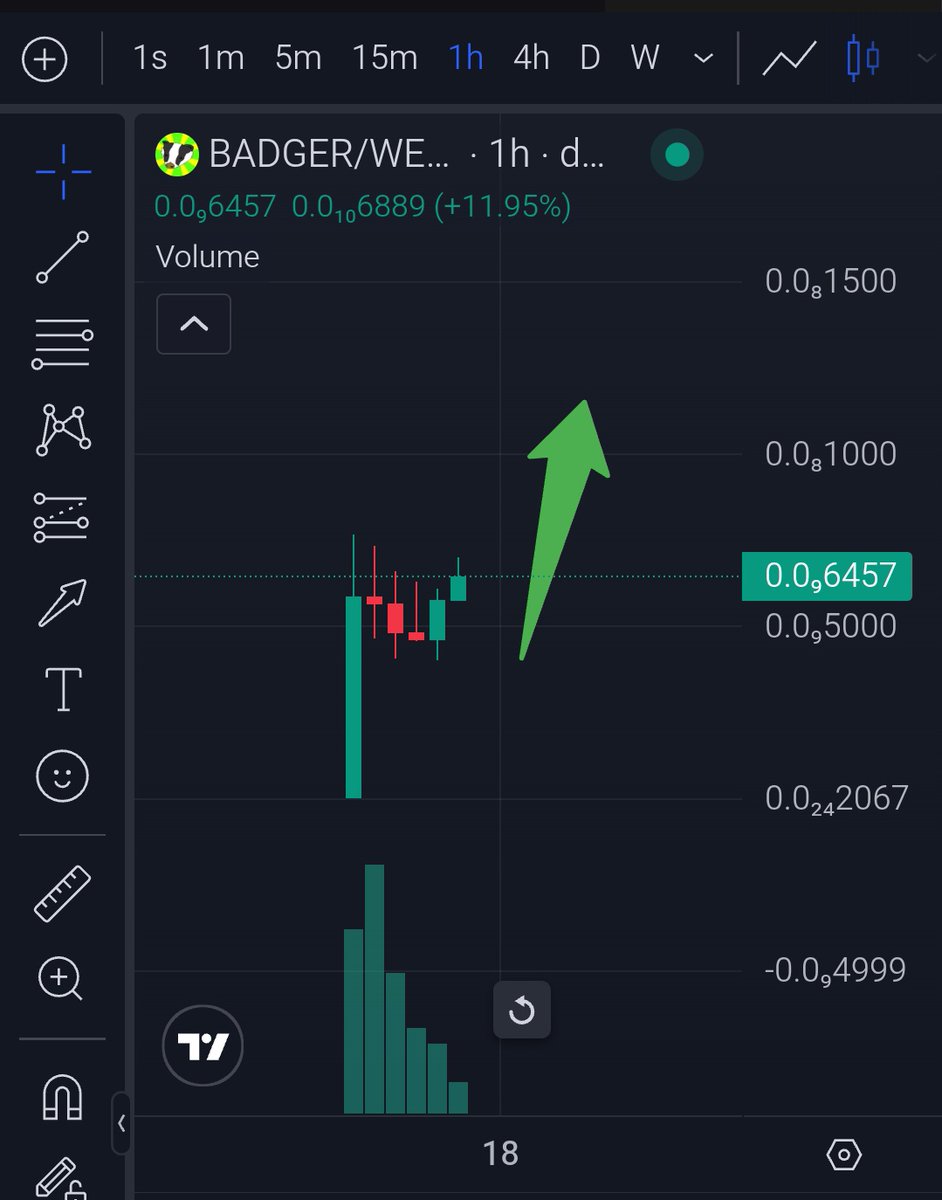Pick the trend line drawing tool
The width and height of the screenshot is (942, 1200).
(62, 257)
